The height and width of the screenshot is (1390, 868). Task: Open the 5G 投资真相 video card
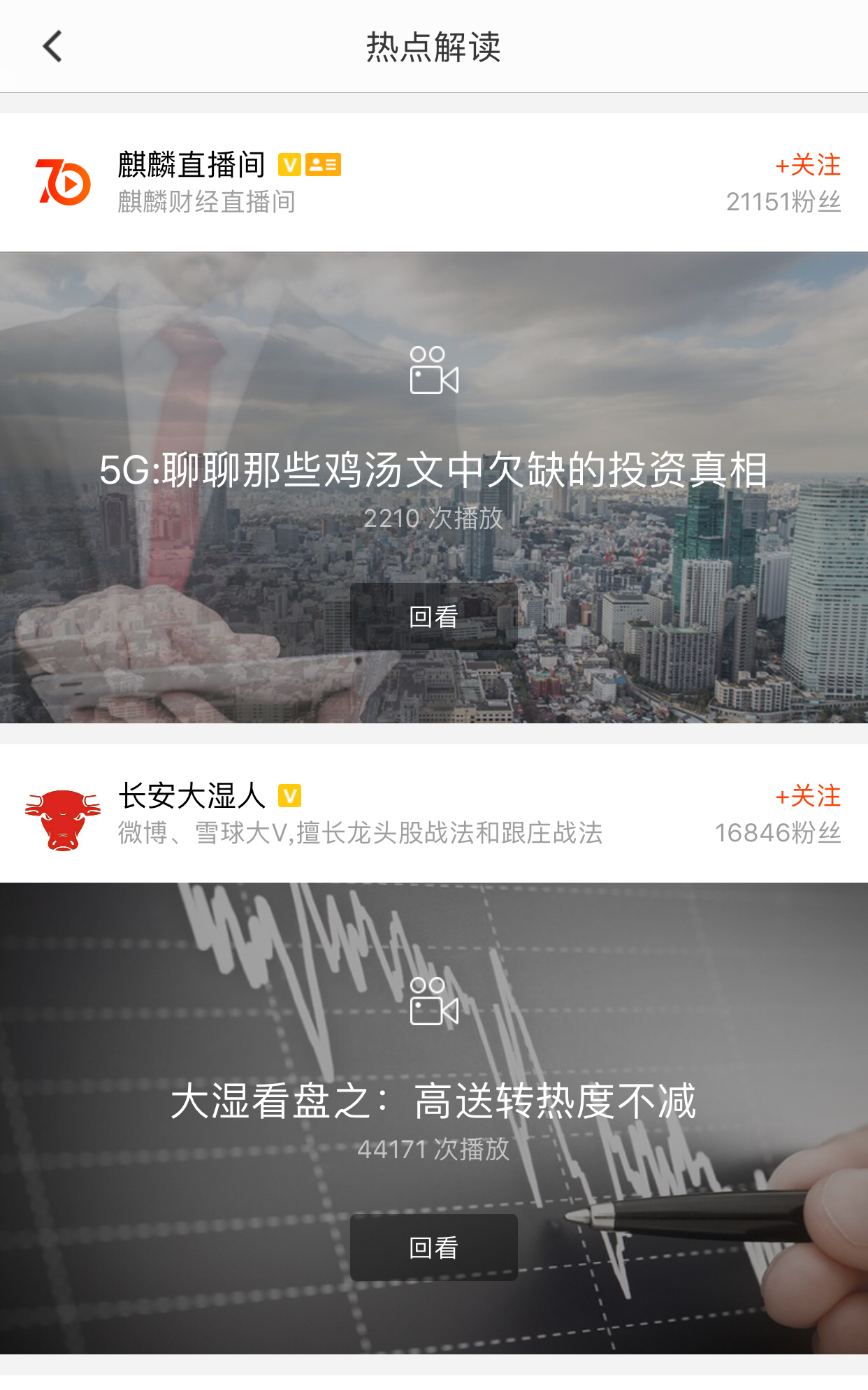point(433,470)
